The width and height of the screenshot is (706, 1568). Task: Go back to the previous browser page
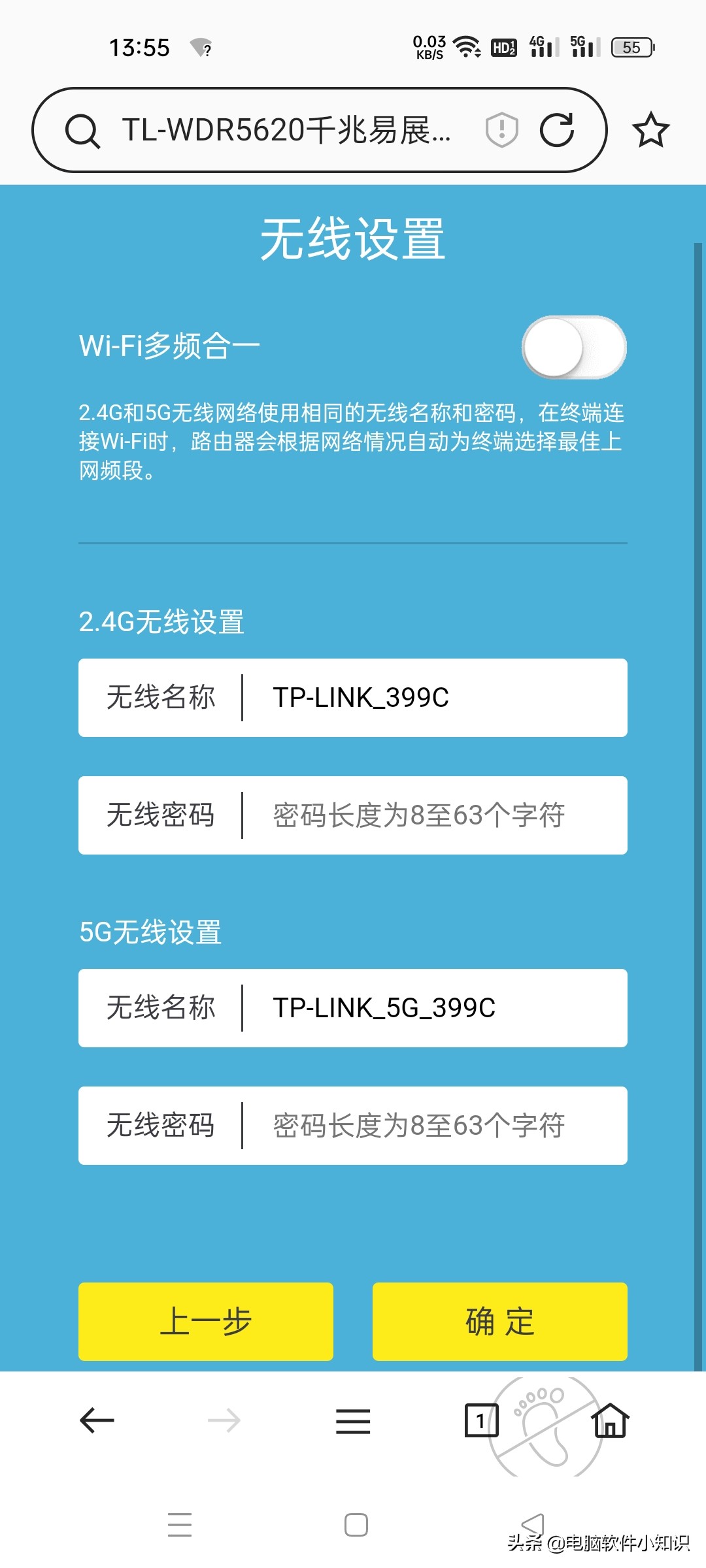click(97, 1421)
